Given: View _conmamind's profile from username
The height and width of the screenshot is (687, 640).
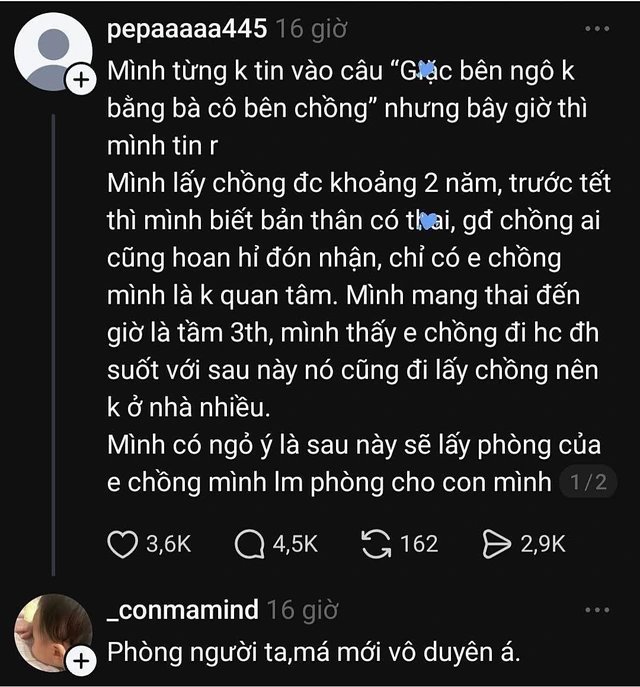Looking at the screenshot, I should coord(182,609).
